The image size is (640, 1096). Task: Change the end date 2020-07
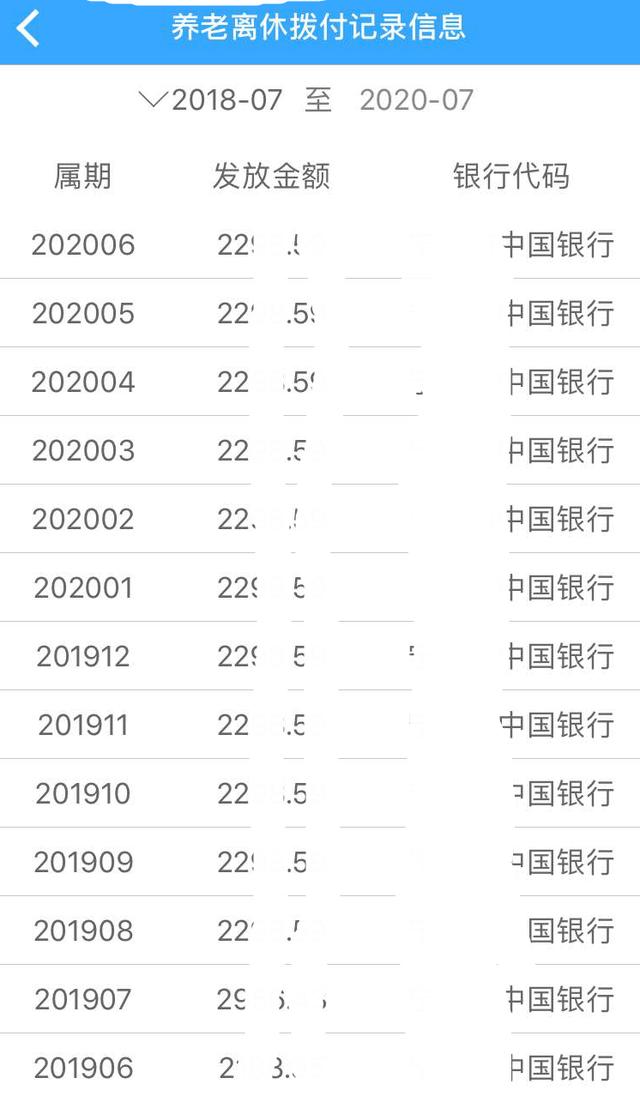point(416,100)
